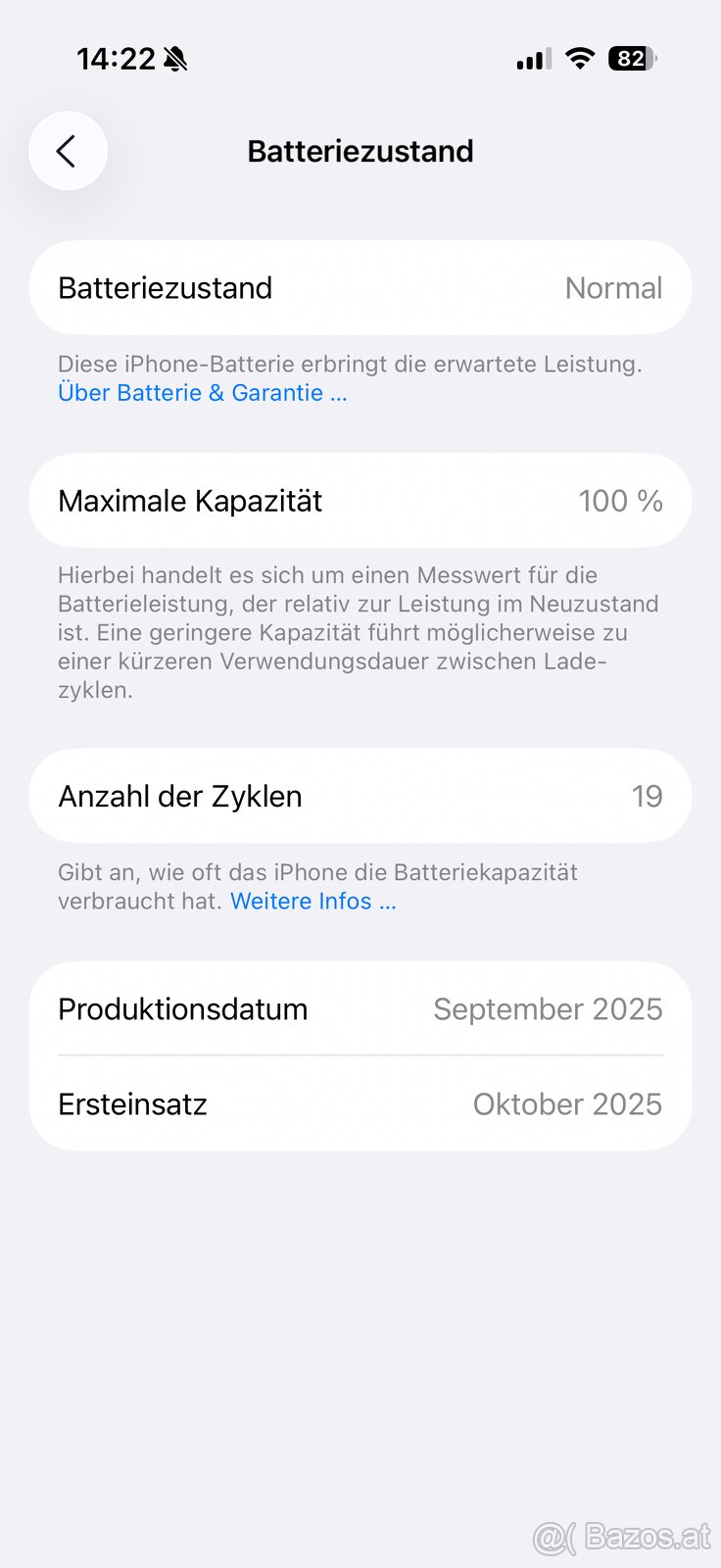Tap the Batteriezustand title in the header

(x=360, y=151)
